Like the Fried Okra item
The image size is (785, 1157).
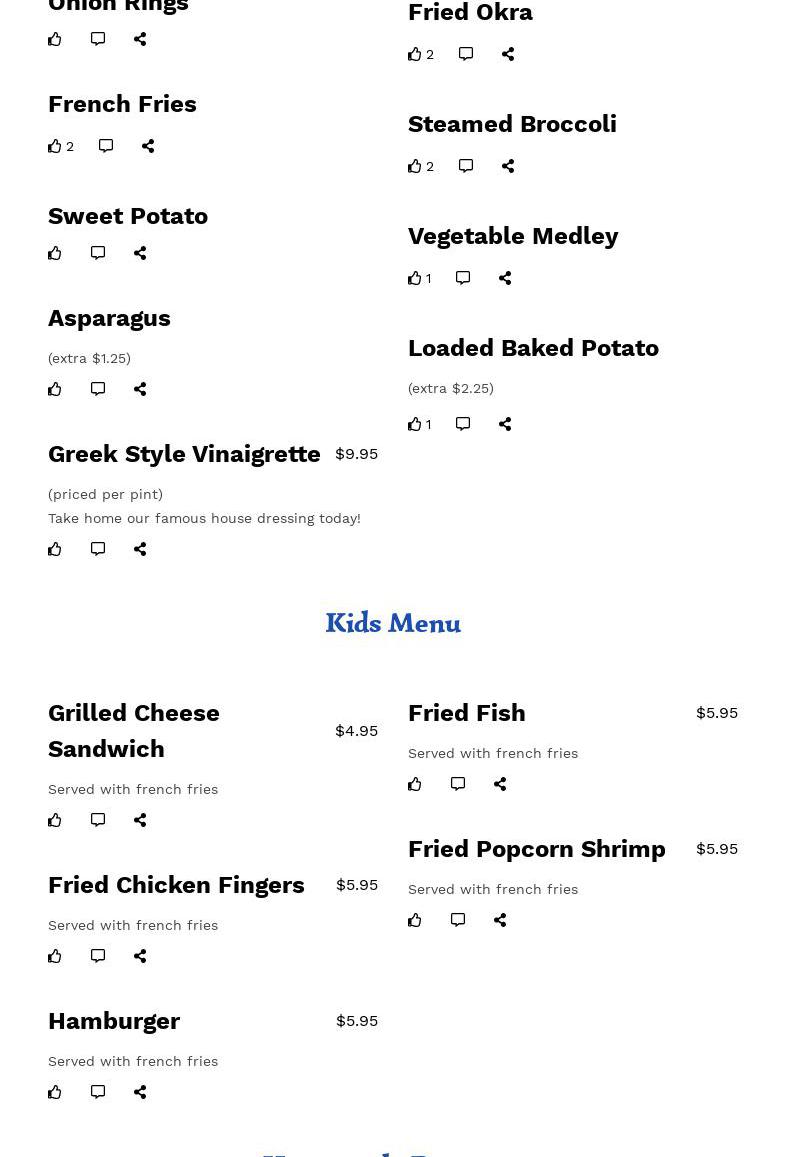(415, 54)
